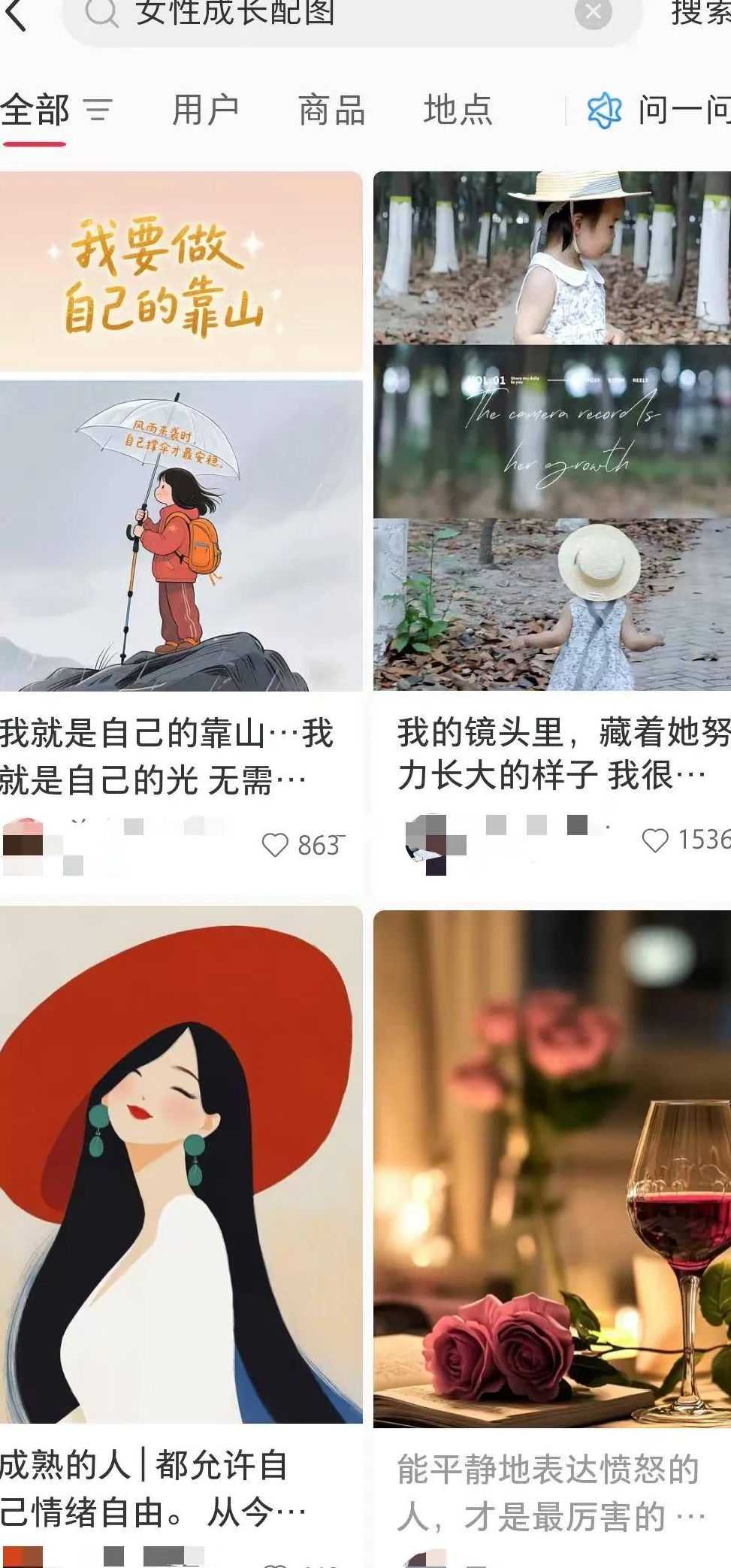Tap the 搜索 button
This screenshot has width=731, height=1568.
(700, 14)
